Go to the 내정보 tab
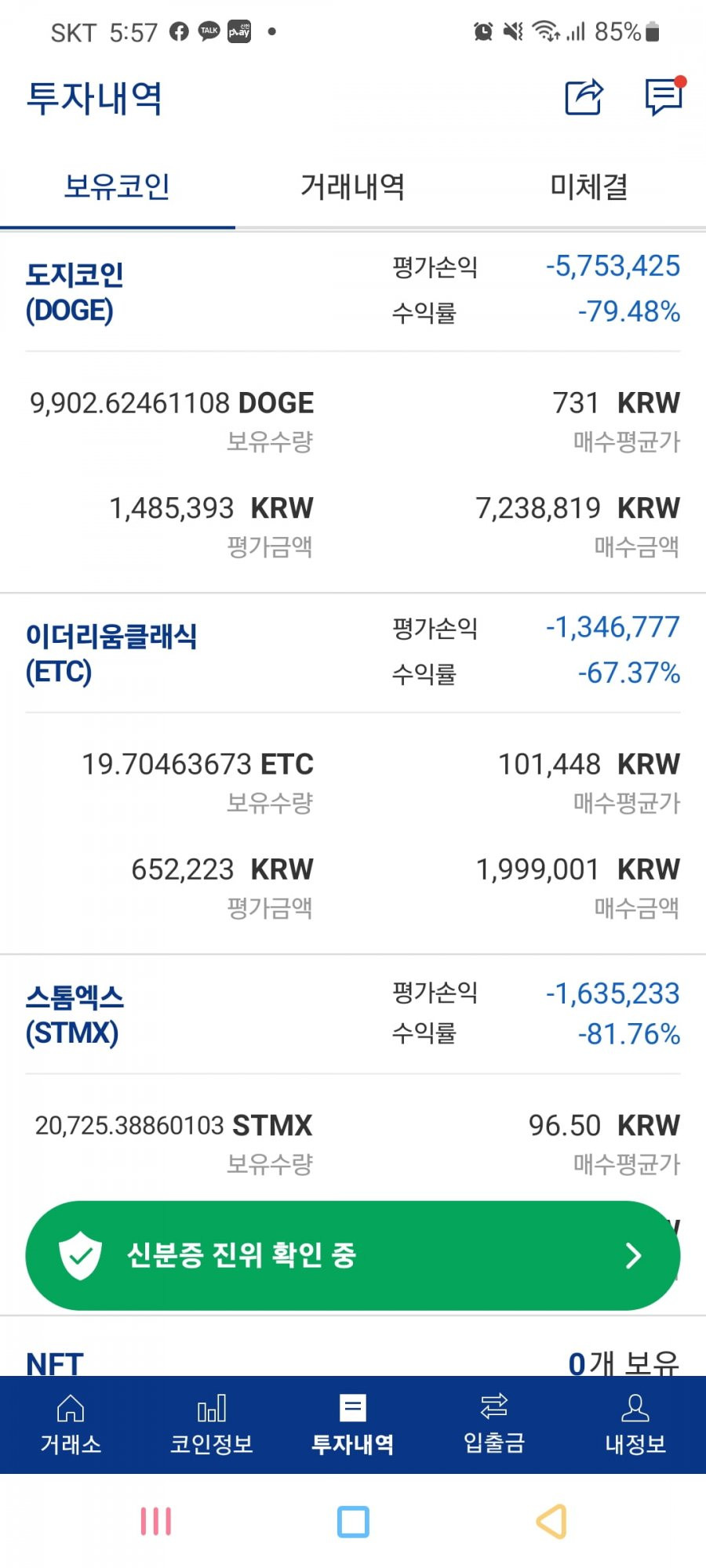Viewport: 706px width, 1568px height. coord(635,1425)
